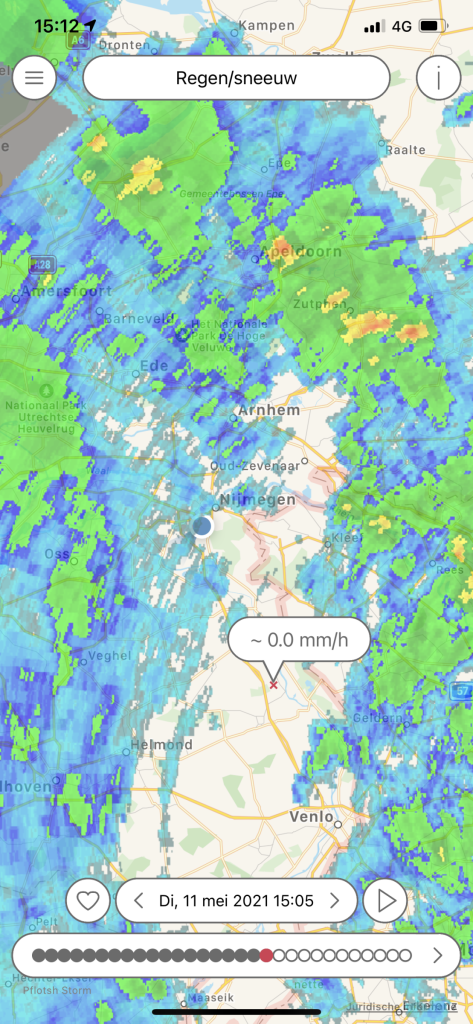
Task: Add location to favorites with heart icon
Action: pos(88,901)
